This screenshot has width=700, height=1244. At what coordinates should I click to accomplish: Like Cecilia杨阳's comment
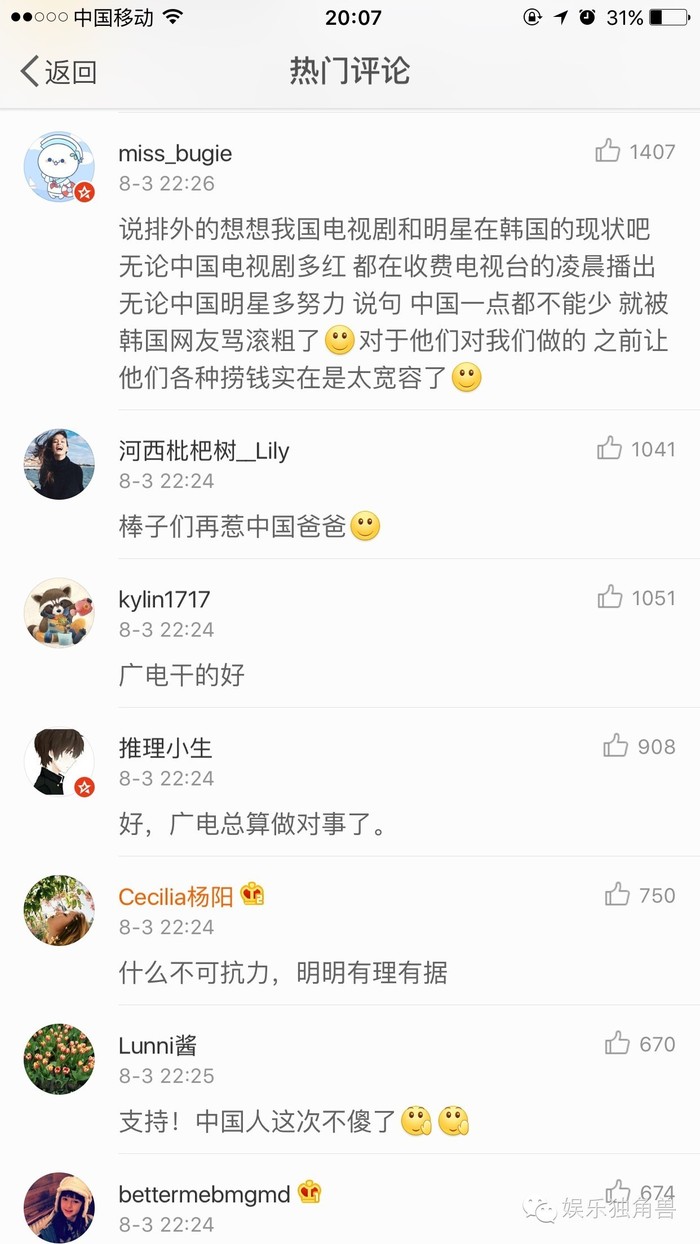(x=617, y=895)
